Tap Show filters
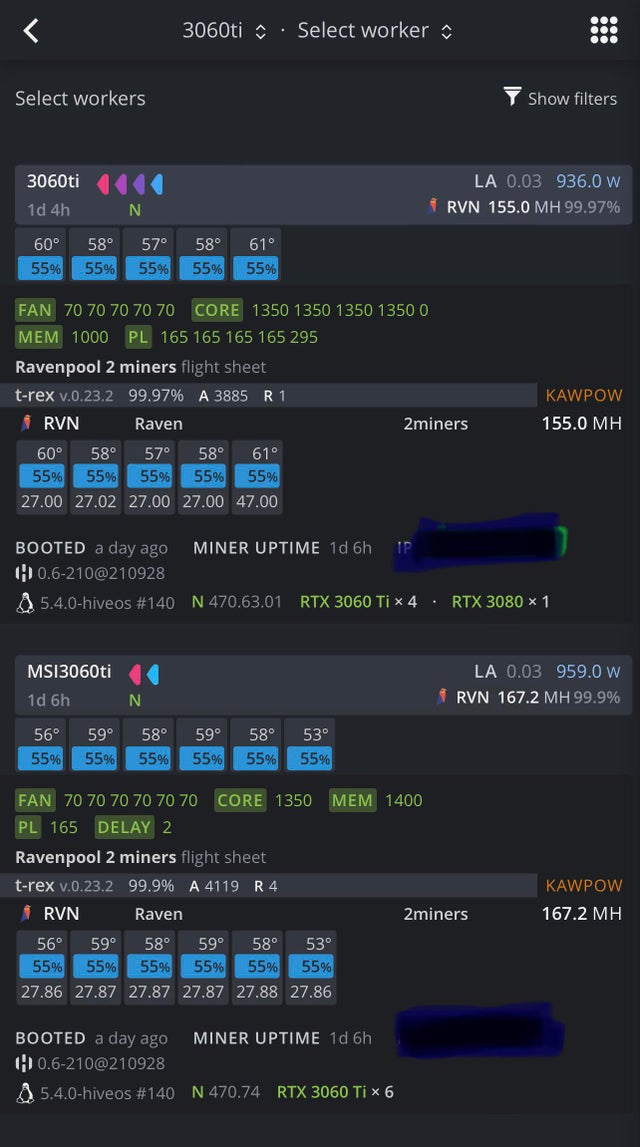Screen dimensions: 640x1147 click(x=560, y=98)
